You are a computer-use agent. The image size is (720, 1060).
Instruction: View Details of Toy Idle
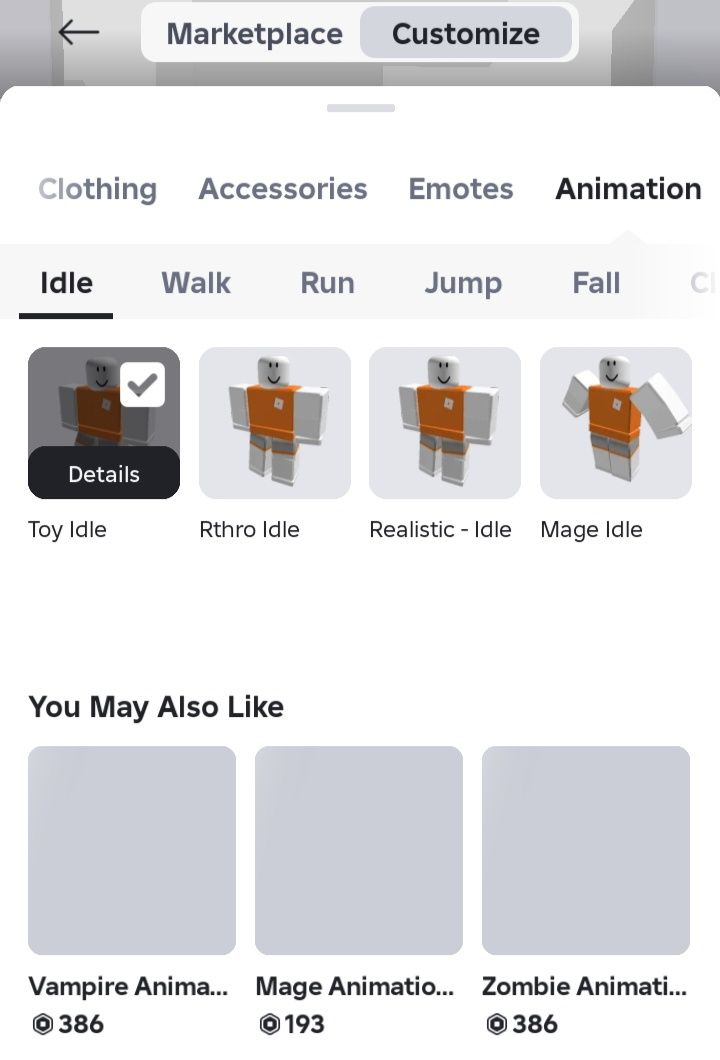tap(104, 474)
